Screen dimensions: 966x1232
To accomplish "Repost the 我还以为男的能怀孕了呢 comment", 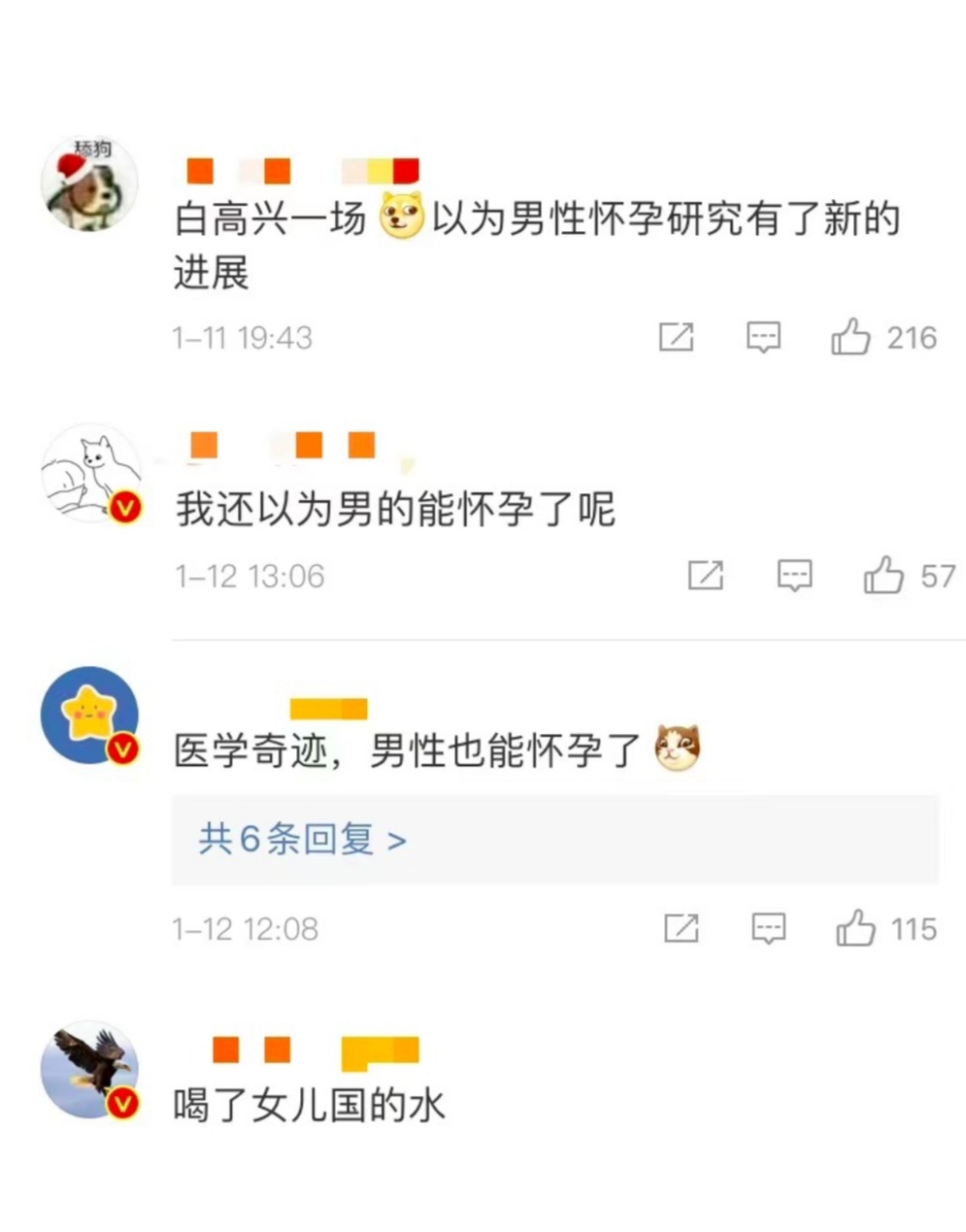I will [705, 575].
